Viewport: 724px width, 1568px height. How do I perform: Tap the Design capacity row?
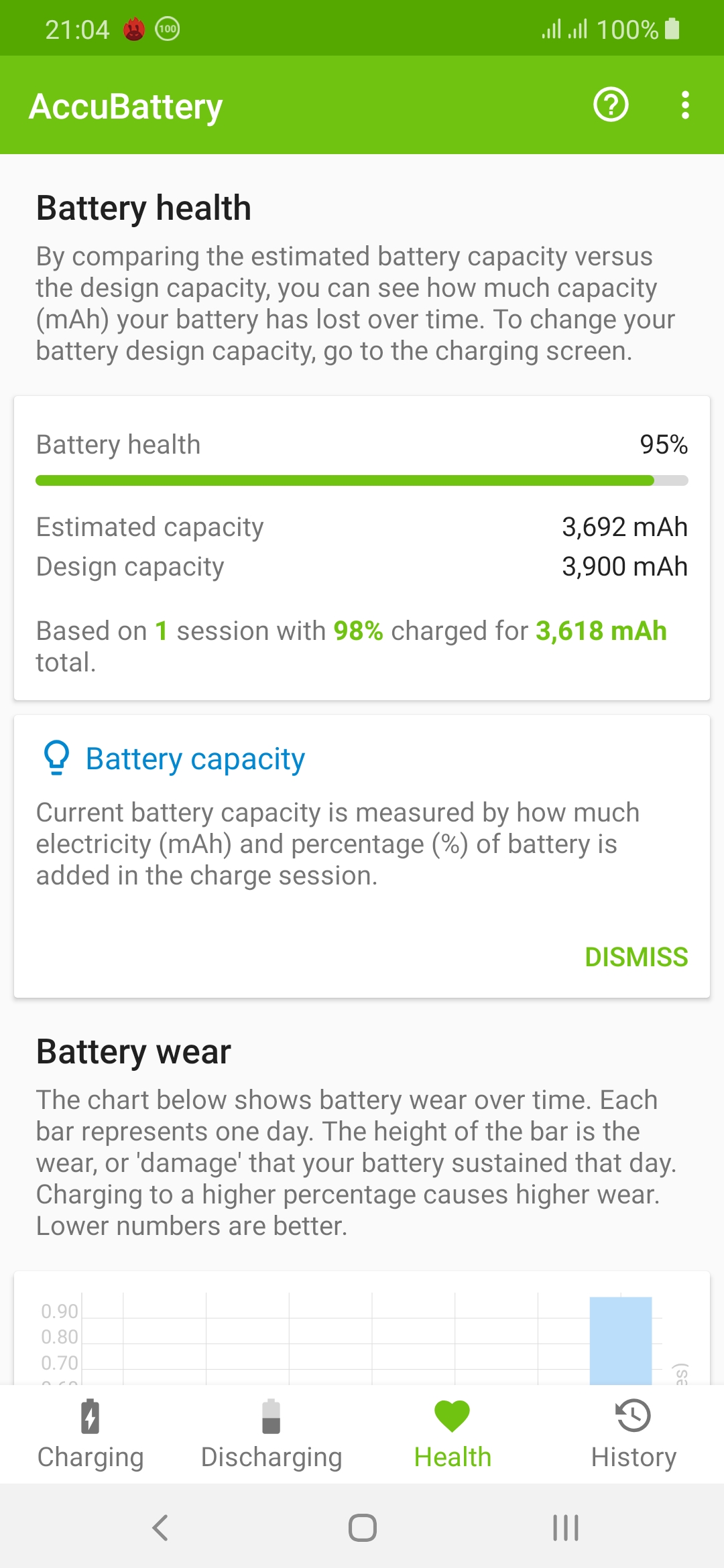[x=362, y=566]
